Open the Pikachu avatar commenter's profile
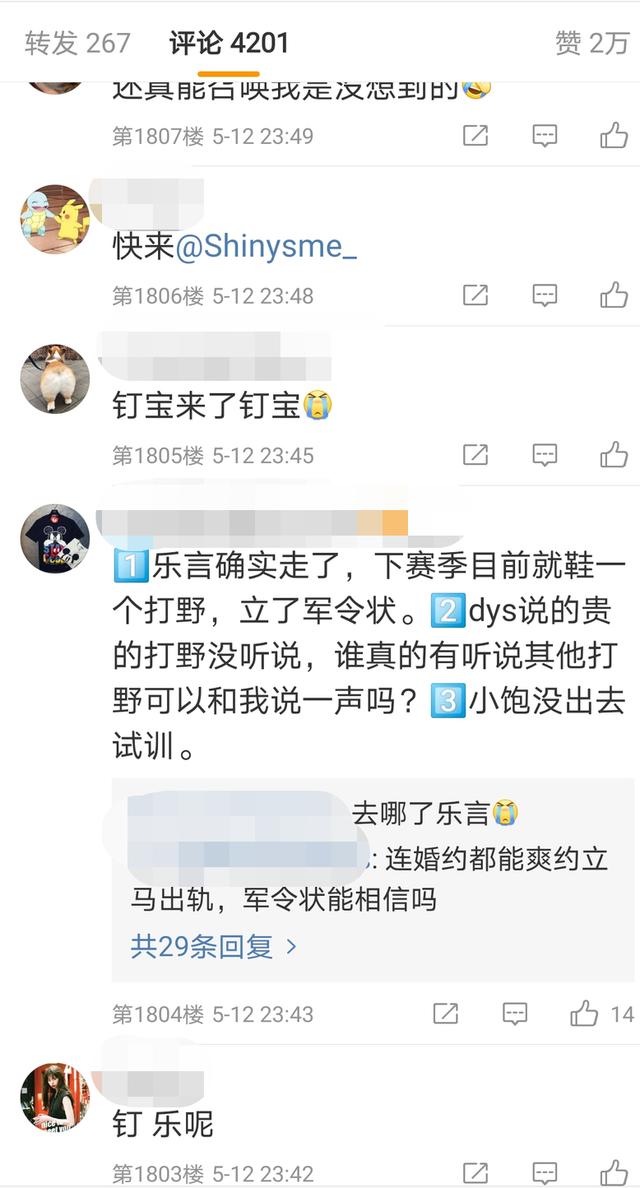 pyautogui.click(x=55, y=218)
